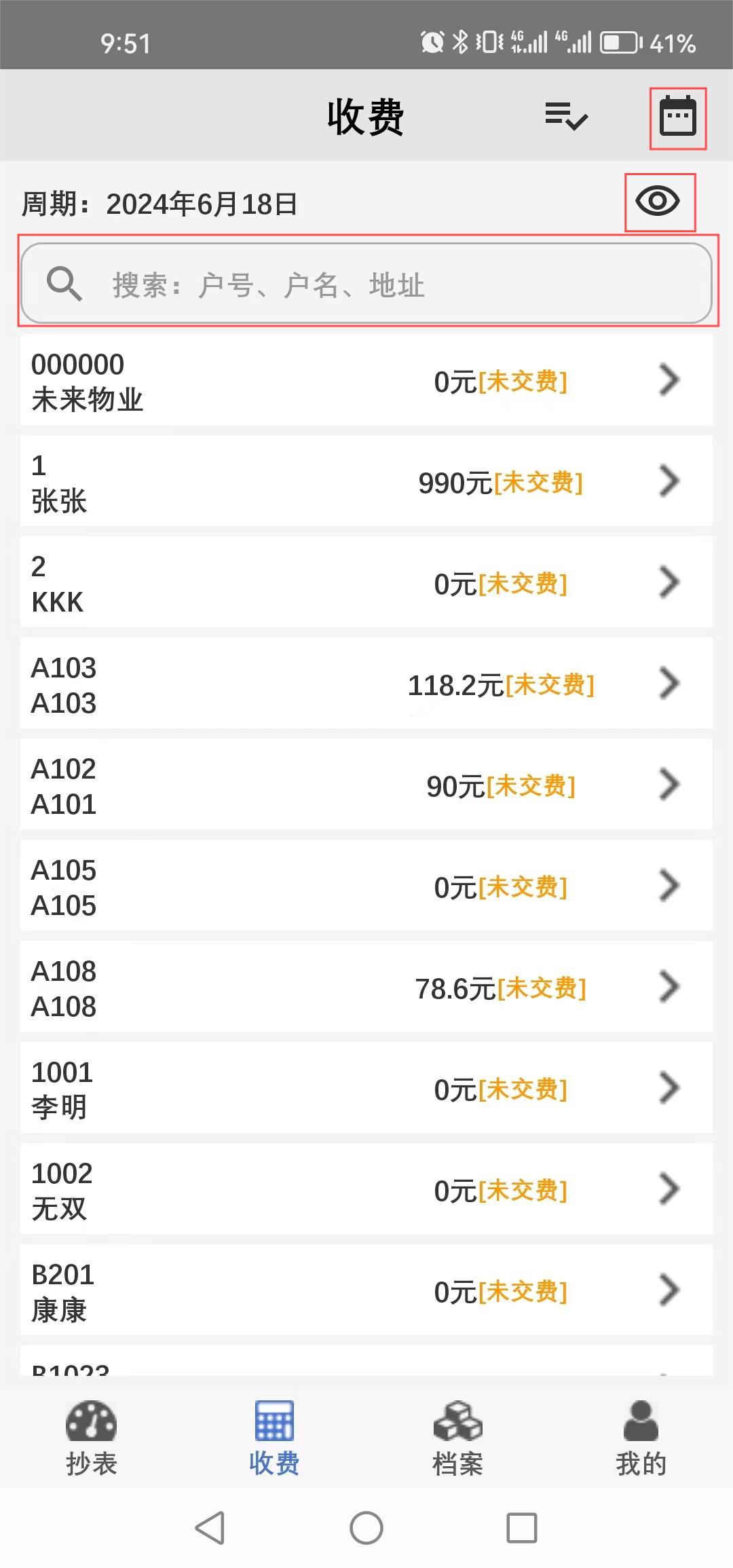Go to the 我的 tab
Screen dimensions: 733x1568
coord(641,1438)
